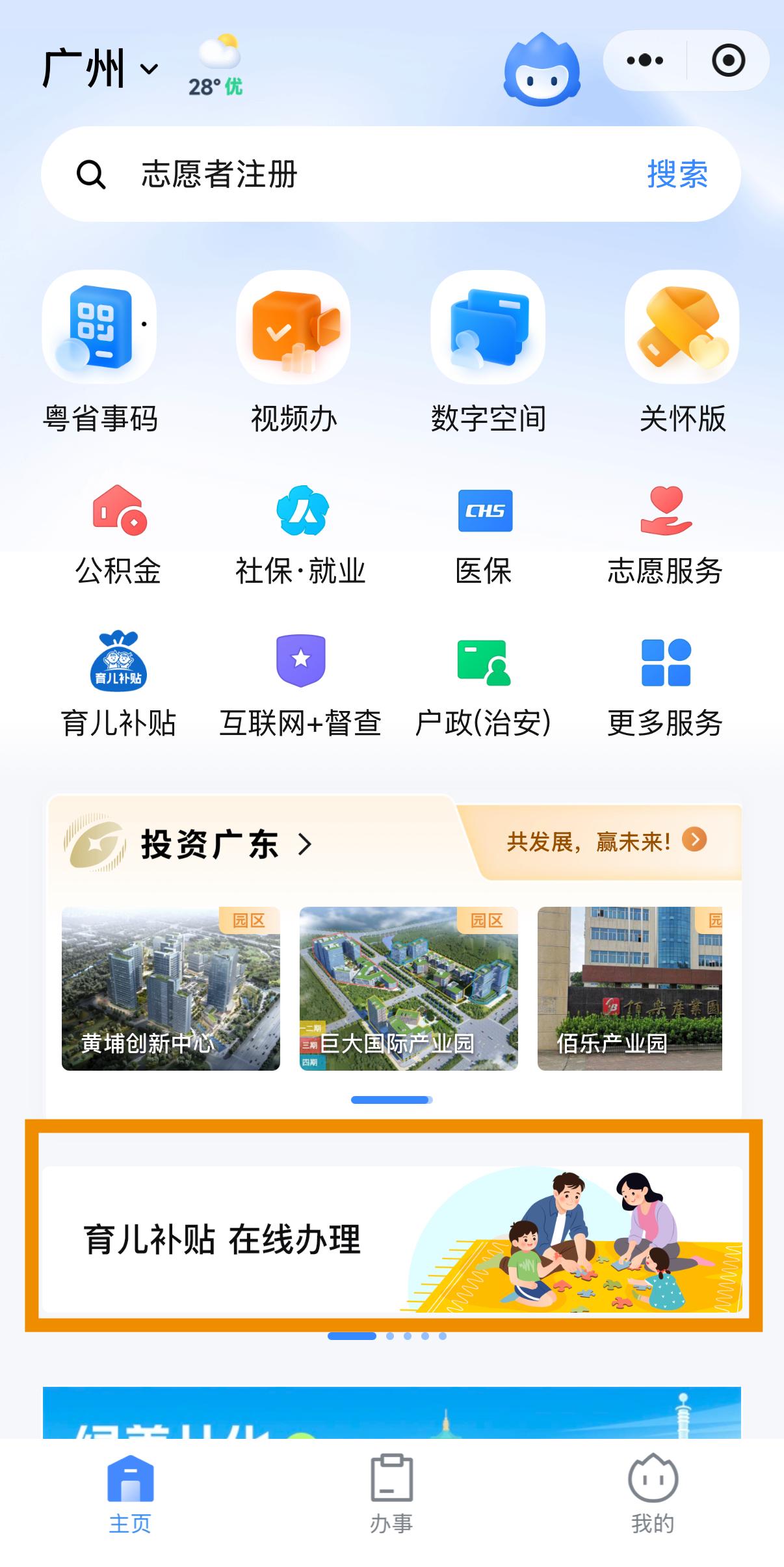The image size is (784, 1567).
Task: Go to the 我的 tab
Action: [x=653, y=1491]
